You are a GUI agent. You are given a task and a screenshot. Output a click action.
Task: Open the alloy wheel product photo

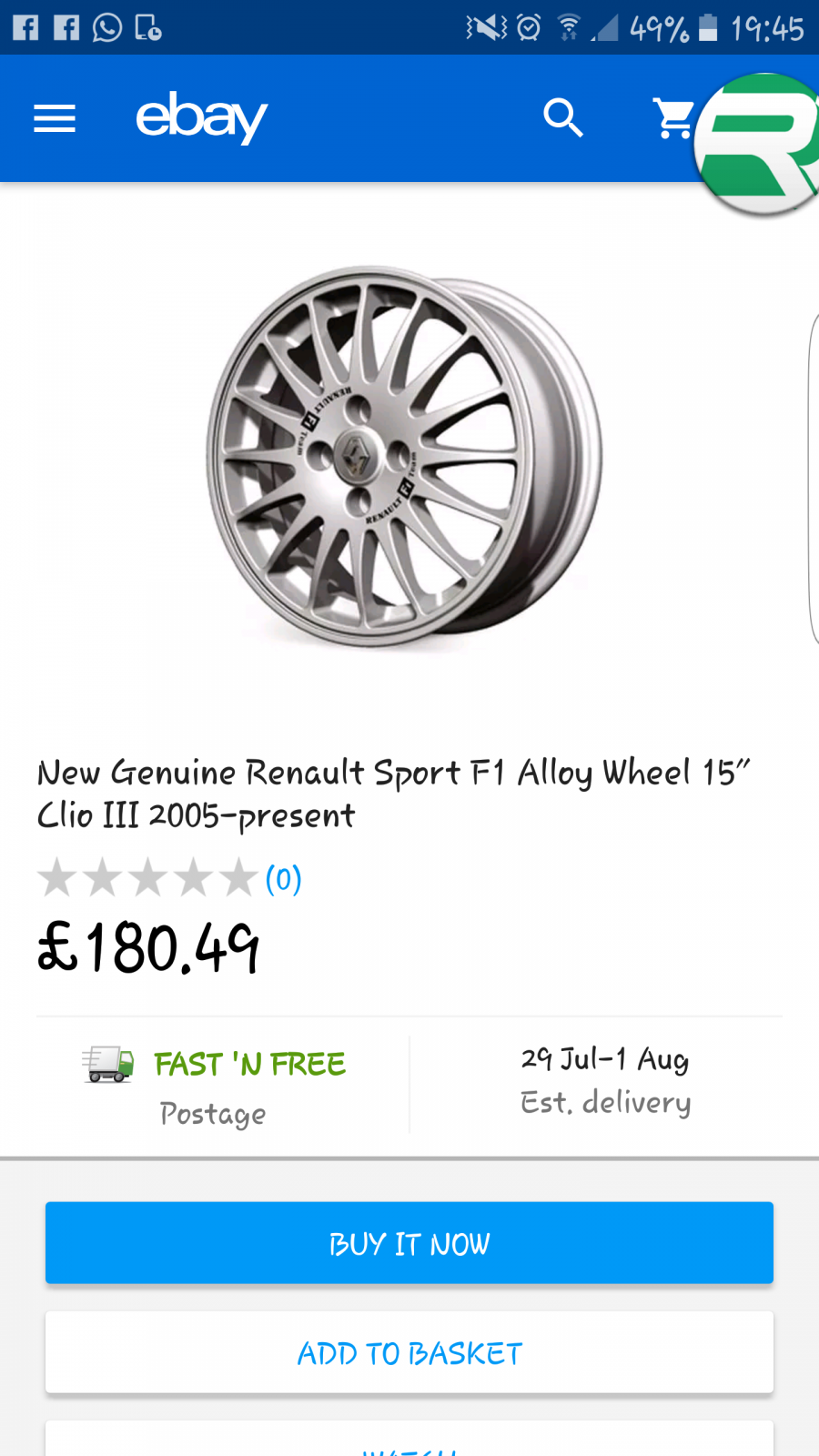(405, 457)
